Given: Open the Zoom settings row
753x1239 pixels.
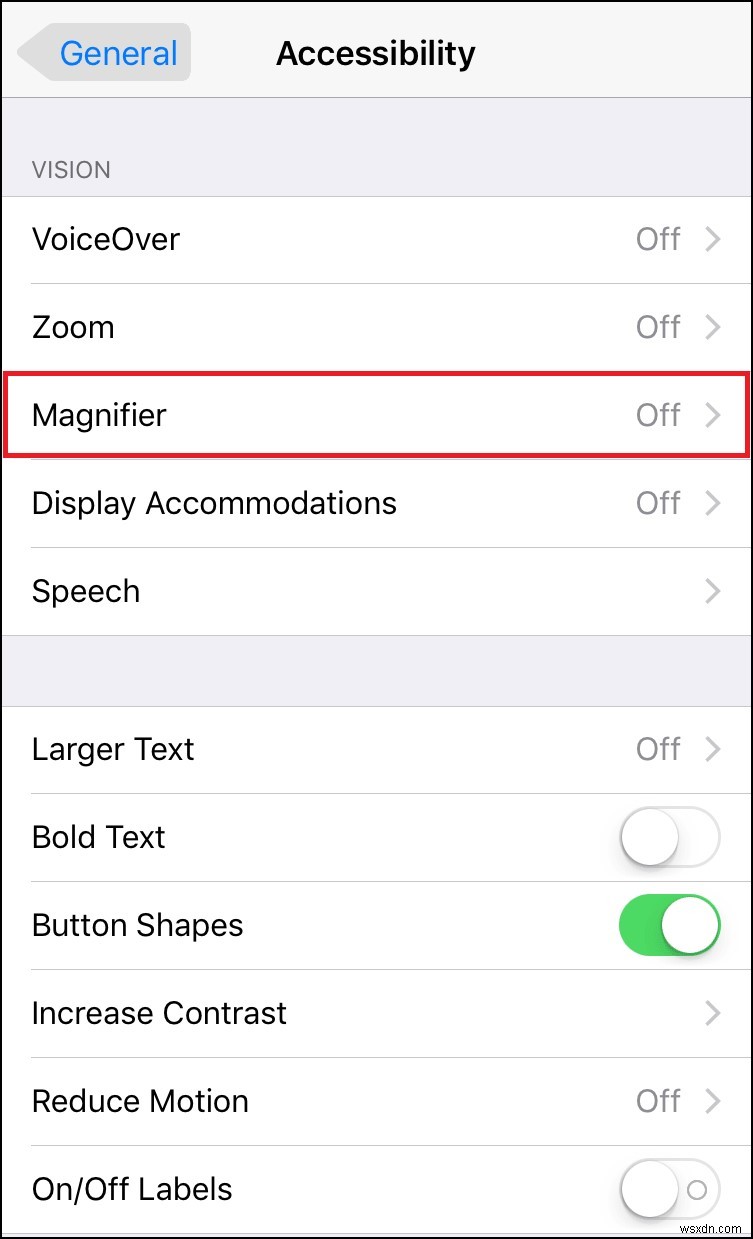Looking at the screenshot, I should coord(376,328).
